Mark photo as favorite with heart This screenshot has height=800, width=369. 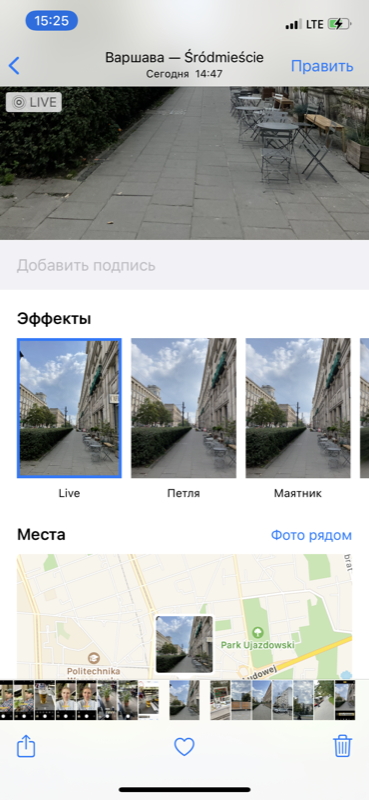tap(184, 747)
